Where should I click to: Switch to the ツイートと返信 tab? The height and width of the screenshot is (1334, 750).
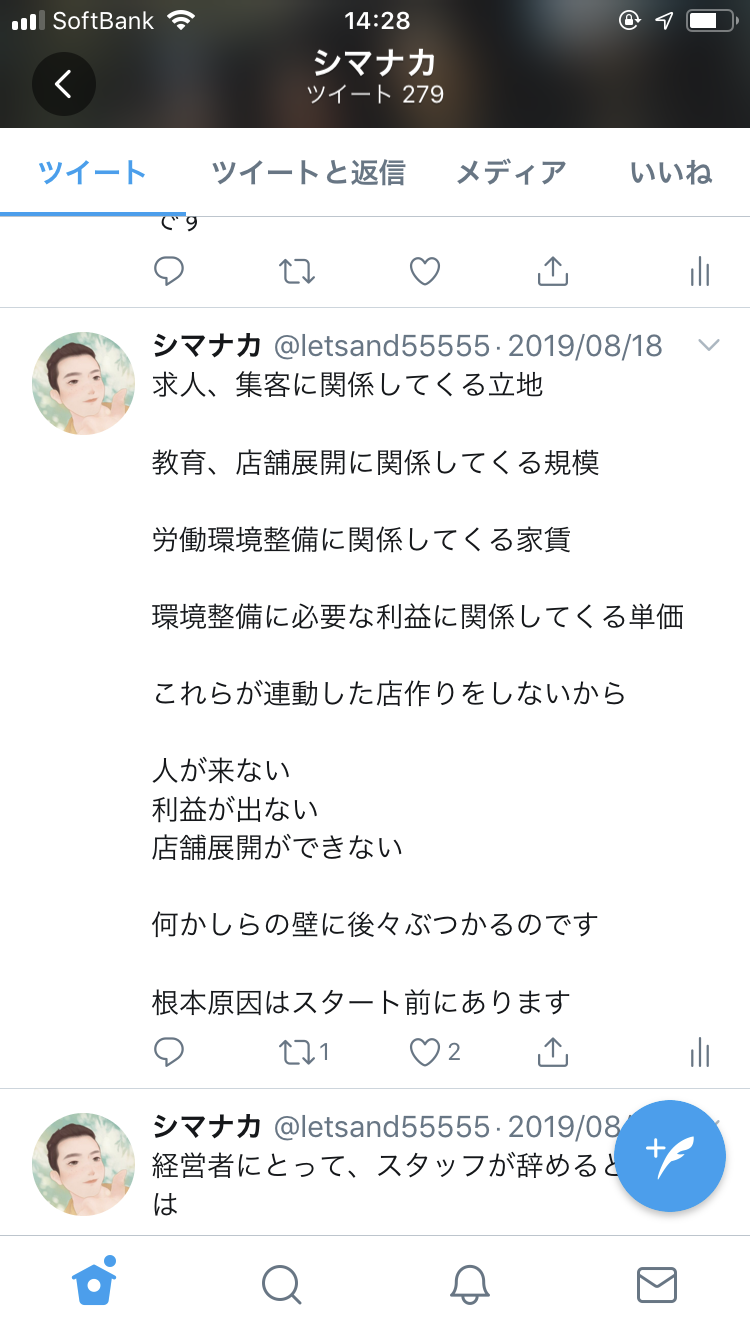pos(308,172)
